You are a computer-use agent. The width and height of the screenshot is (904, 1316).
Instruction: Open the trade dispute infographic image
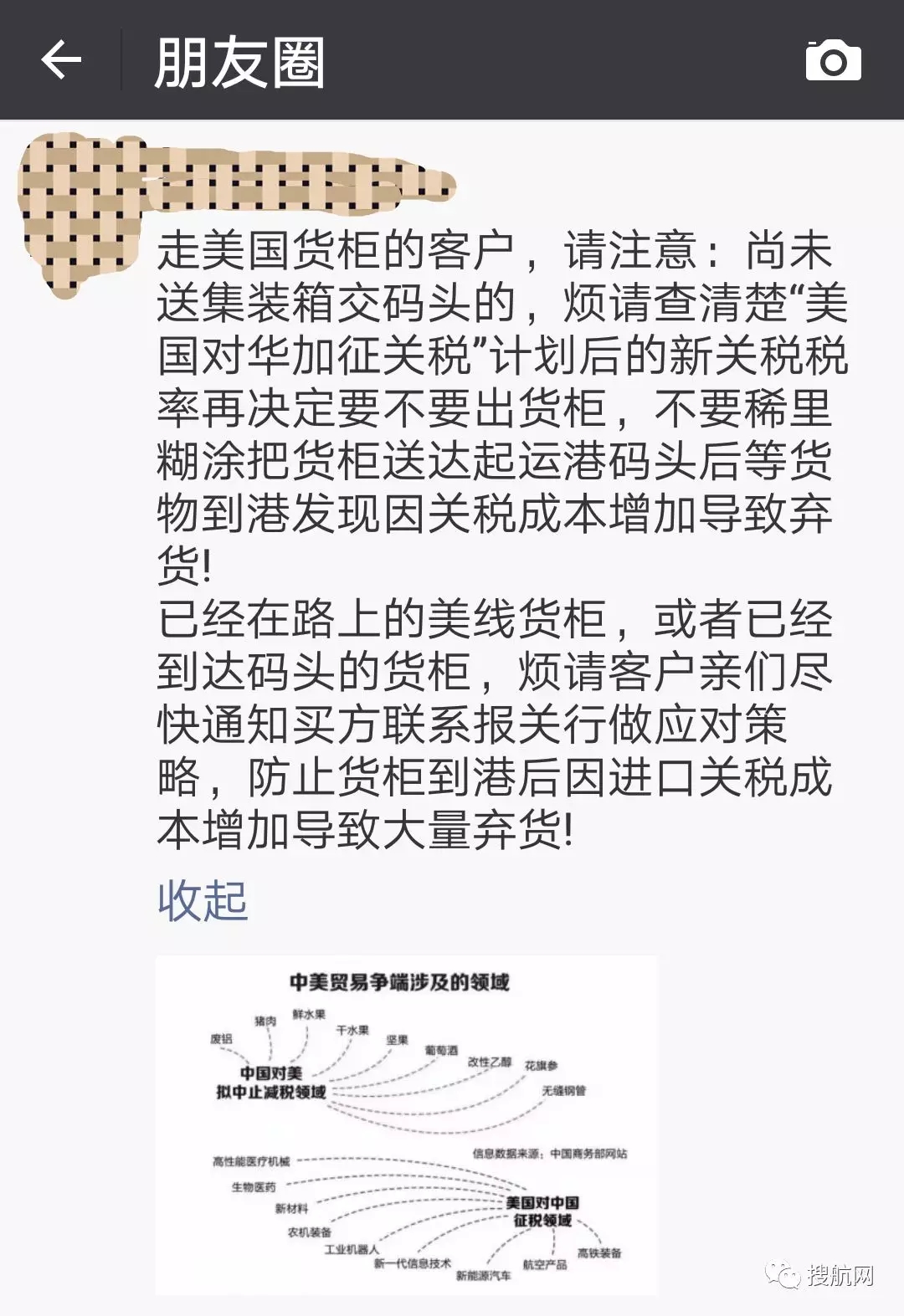click(406, 1125)
